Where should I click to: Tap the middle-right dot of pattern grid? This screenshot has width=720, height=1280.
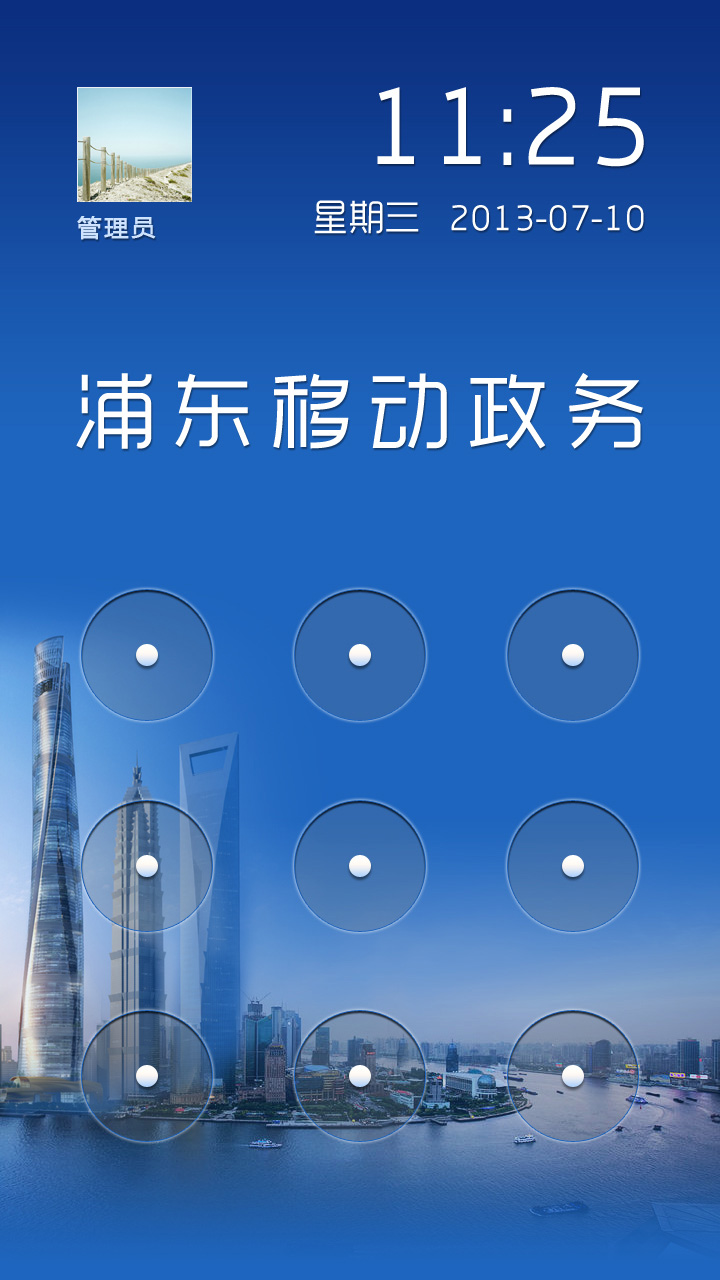[573, 866]
